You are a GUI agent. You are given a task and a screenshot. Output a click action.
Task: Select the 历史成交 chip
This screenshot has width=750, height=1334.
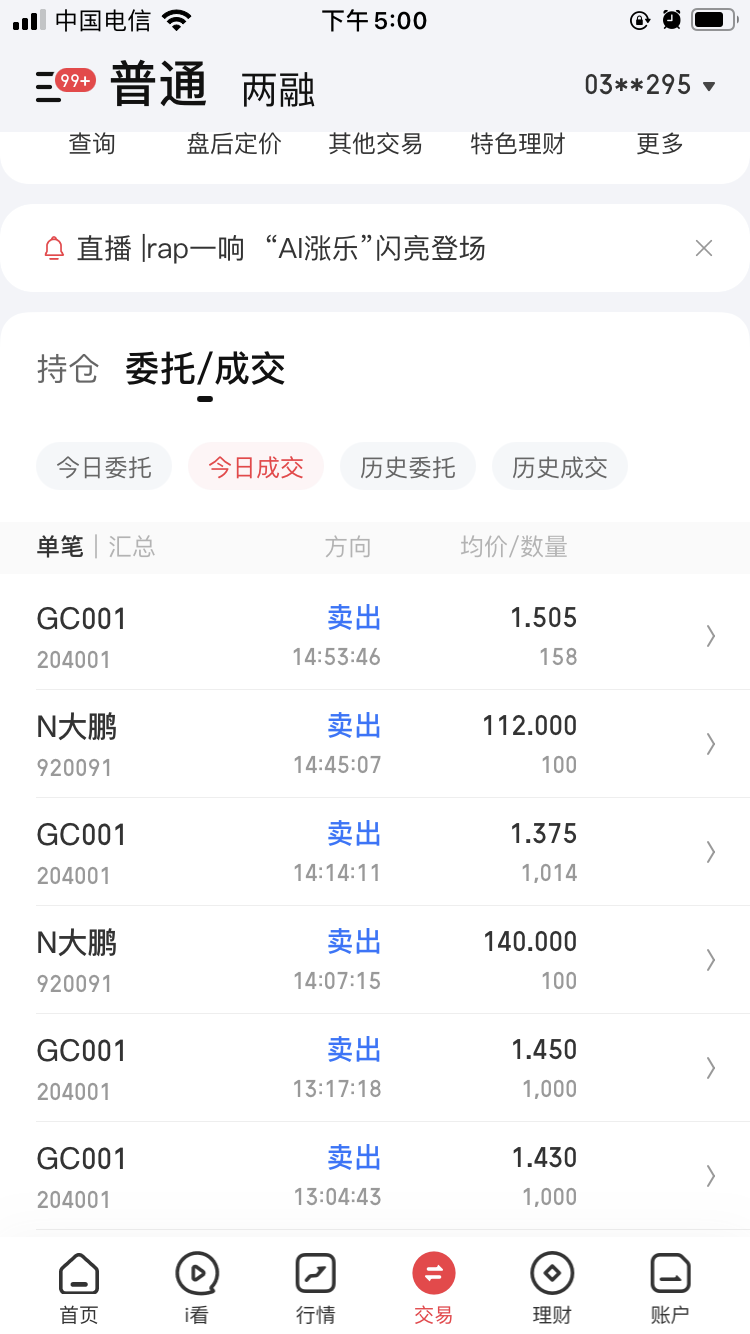560,467
